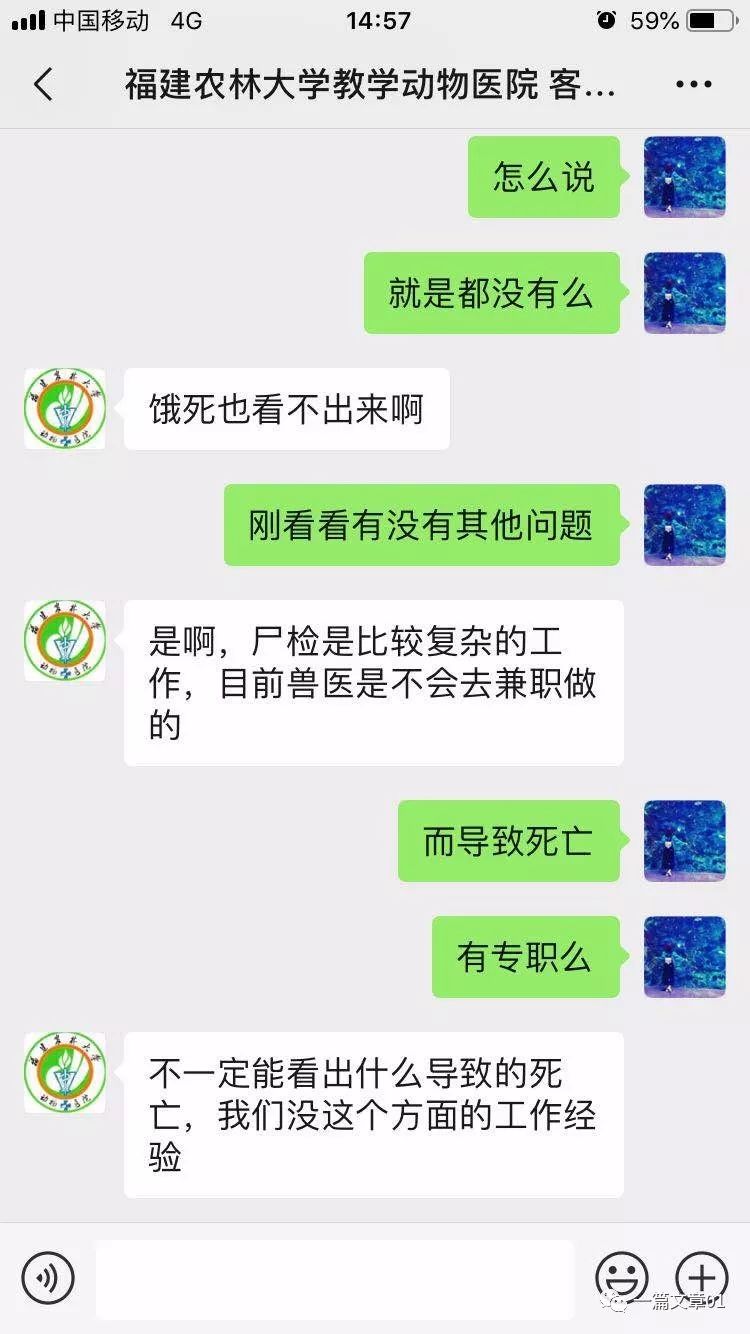Tap your own avatar beside 怎么说

(684, 177)
